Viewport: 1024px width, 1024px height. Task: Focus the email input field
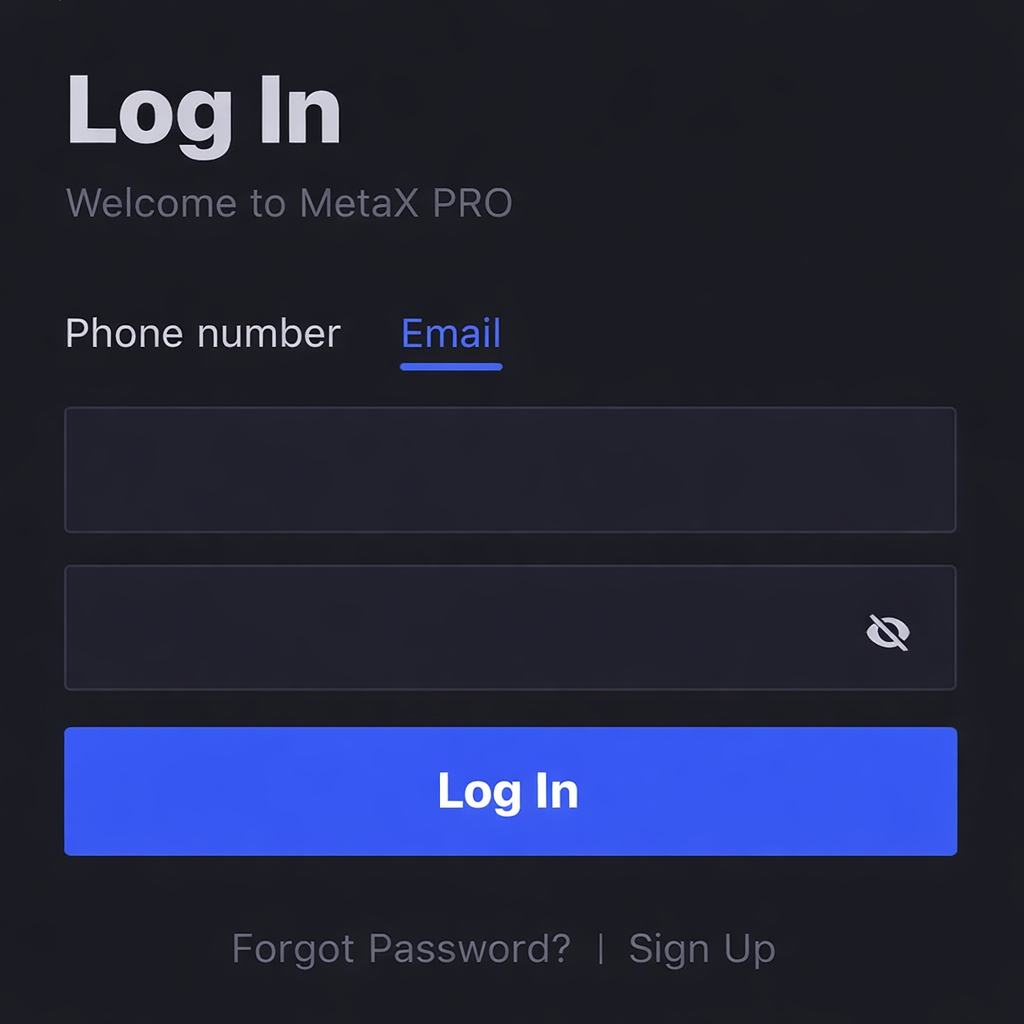(510, 470)
